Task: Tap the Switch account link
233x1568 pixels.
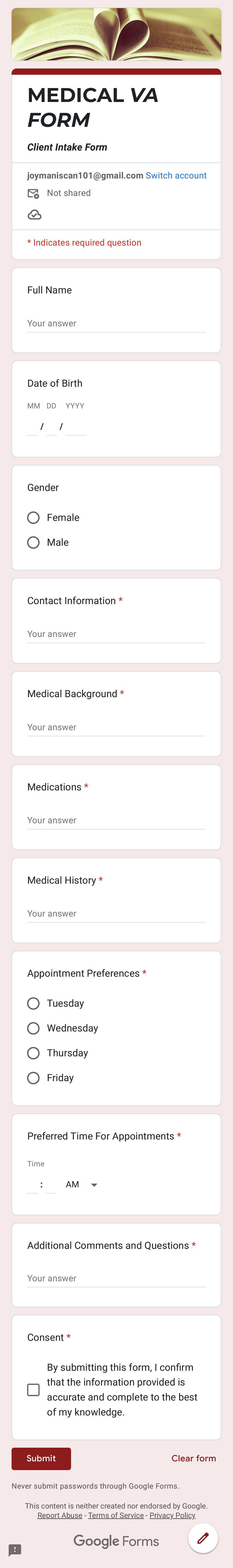Action: (176, 175)
